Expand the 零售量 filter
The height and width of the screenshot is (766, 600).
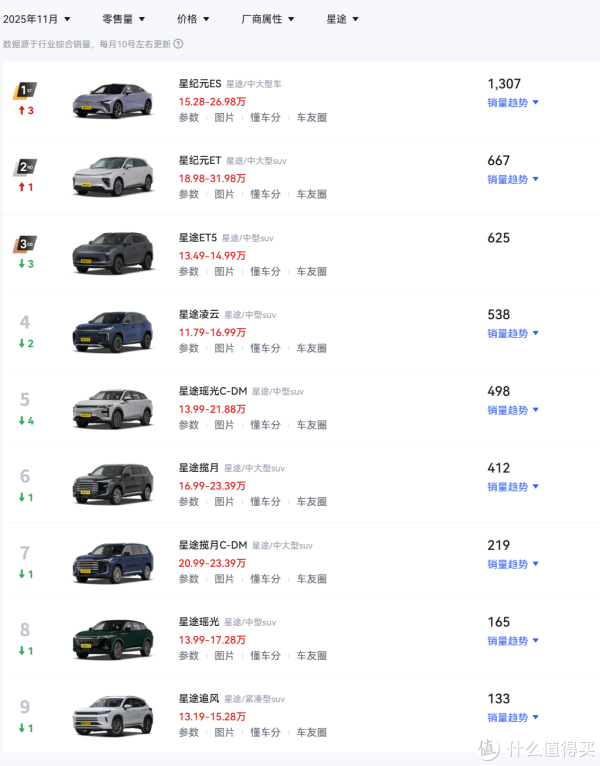(123, 19)
